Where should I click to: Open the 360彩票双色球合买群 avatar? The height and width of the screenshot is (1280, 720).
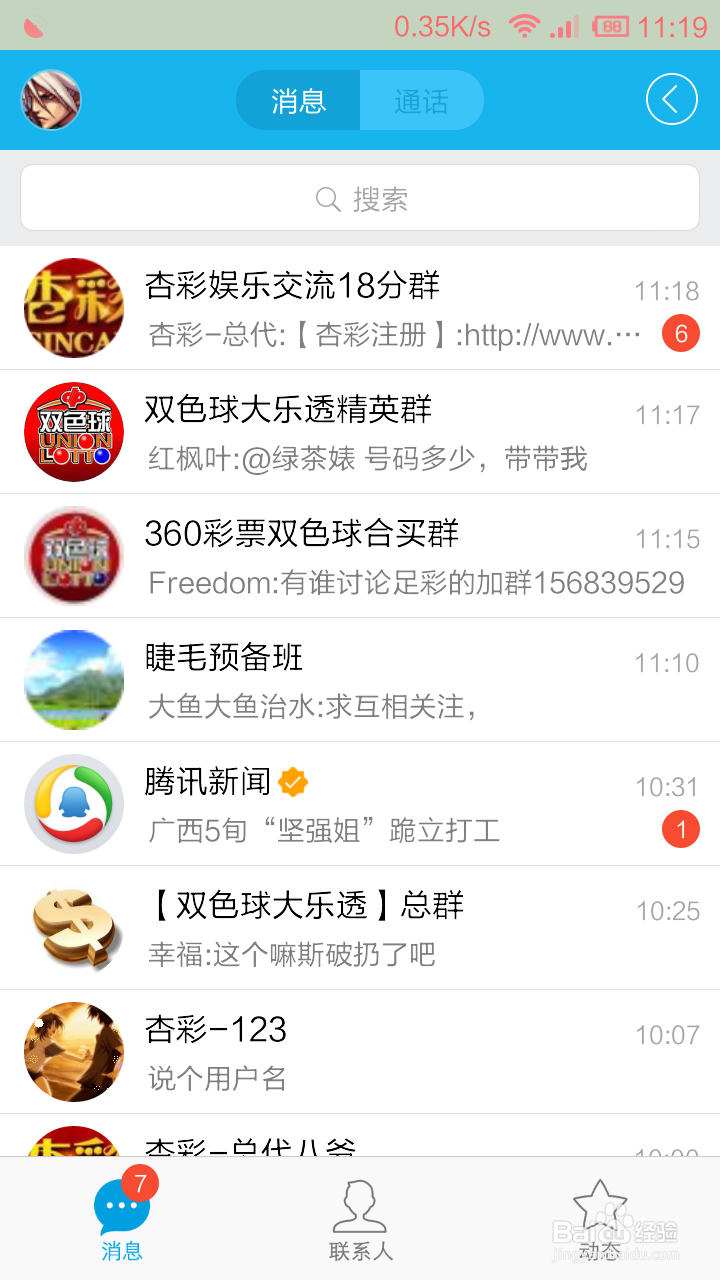[73, 556]
